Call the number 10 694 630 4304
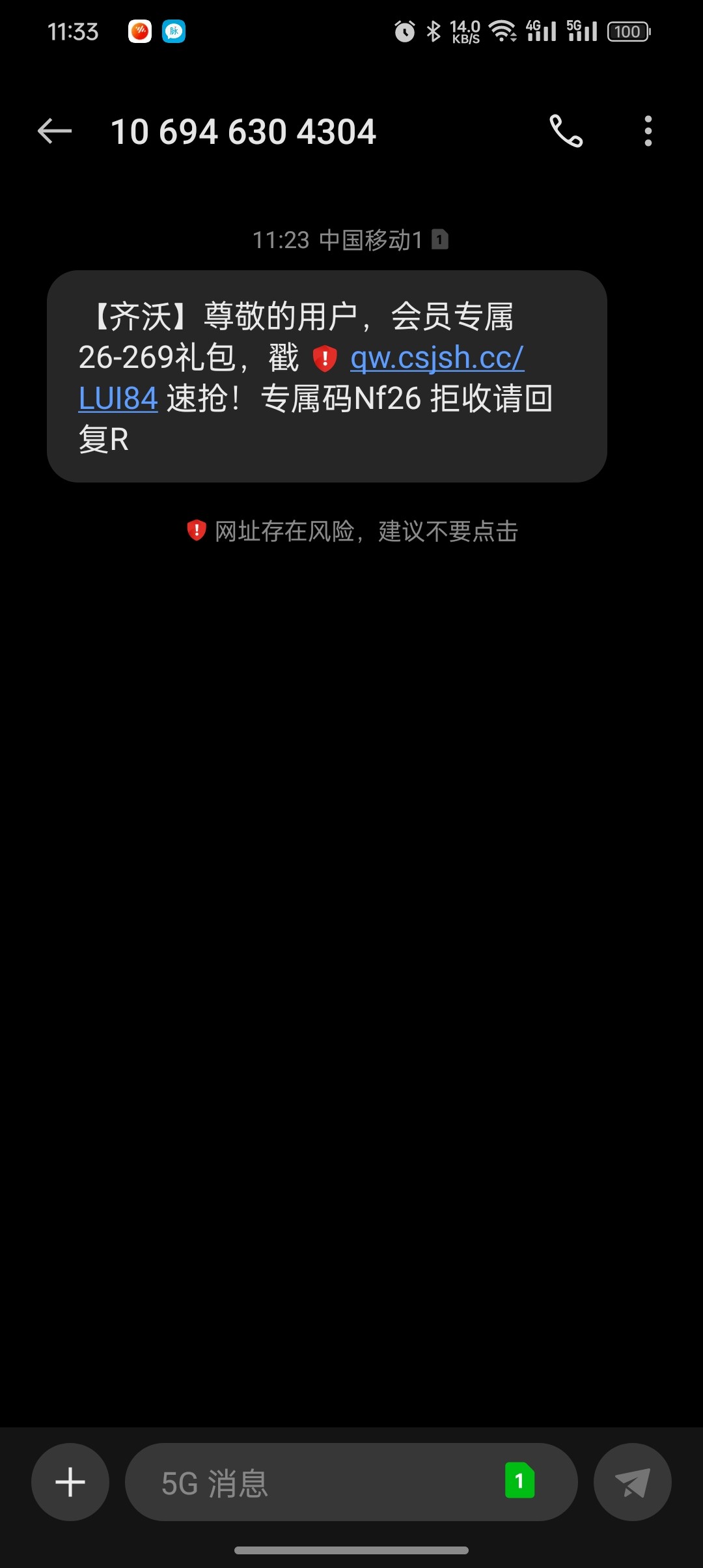Screen dimensions: 703x1568 pos(566,132)
